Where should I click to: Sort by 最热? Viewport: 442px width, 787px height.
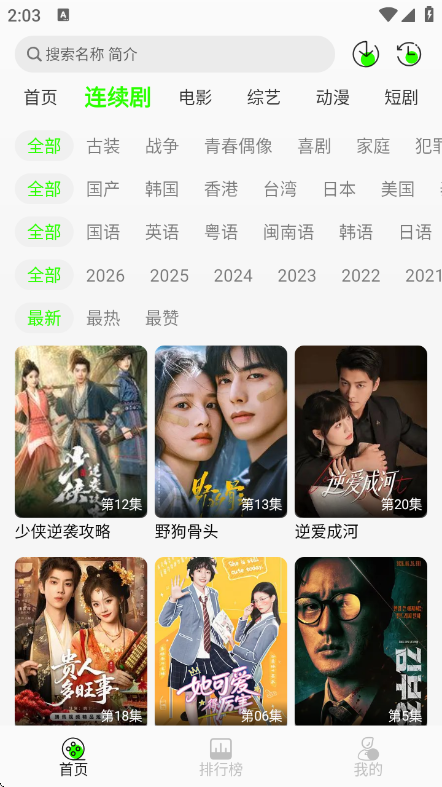click(103, 318)
